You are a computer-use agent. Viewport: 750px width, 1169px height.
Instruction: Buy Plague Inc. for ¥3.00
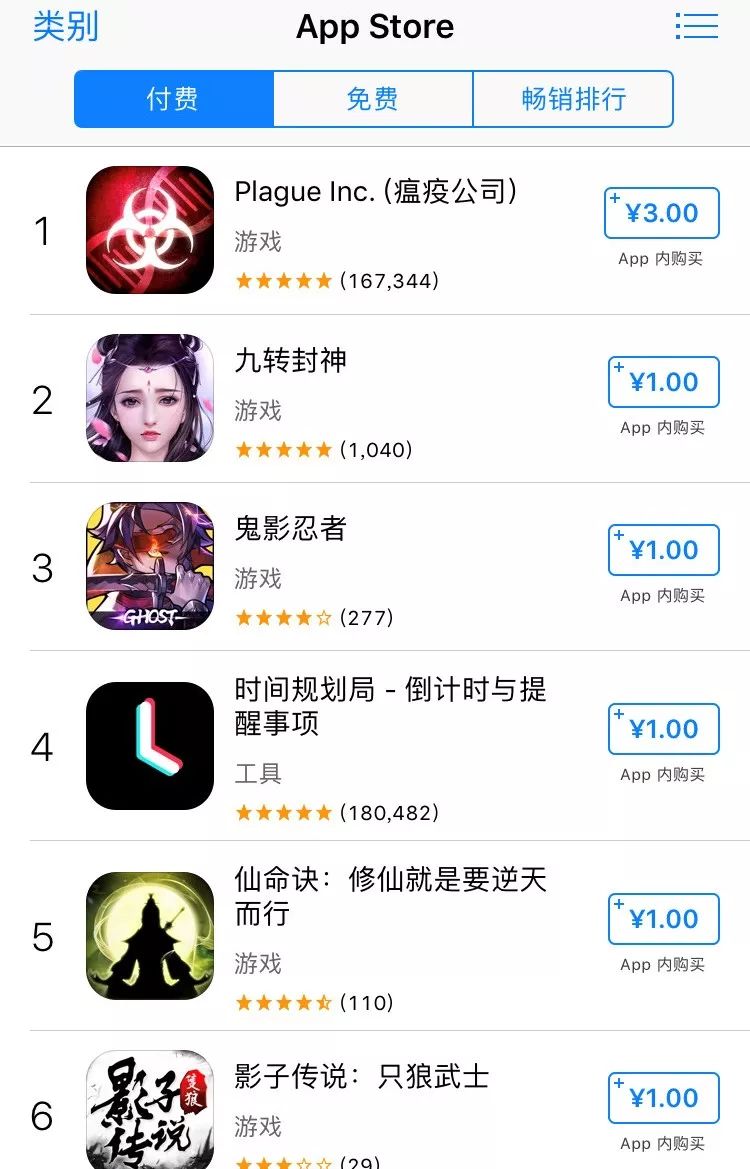pyautogui.click(x=662, y=213)
